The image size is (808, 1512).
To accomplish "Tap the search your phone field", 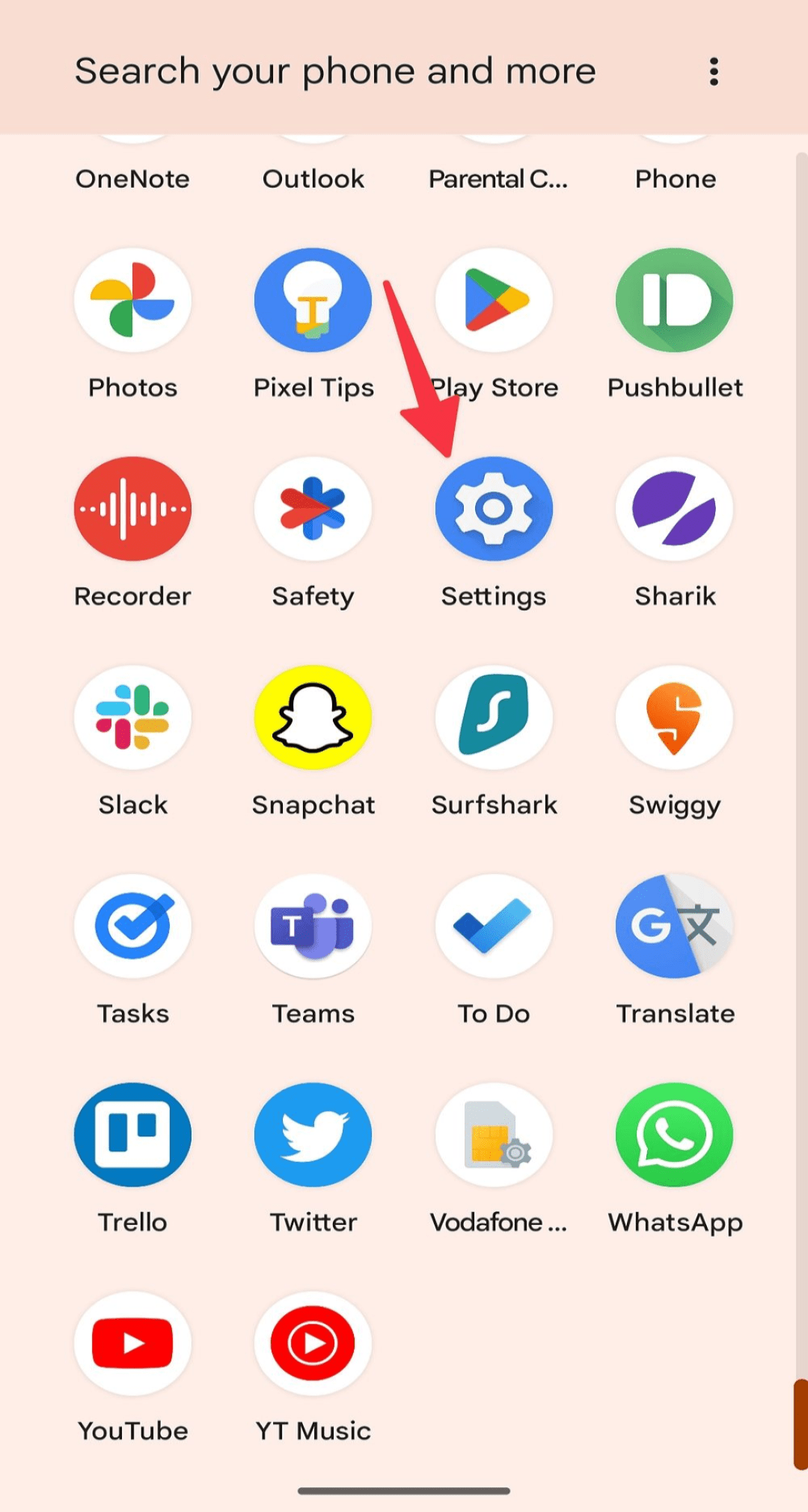I will 335,72.
